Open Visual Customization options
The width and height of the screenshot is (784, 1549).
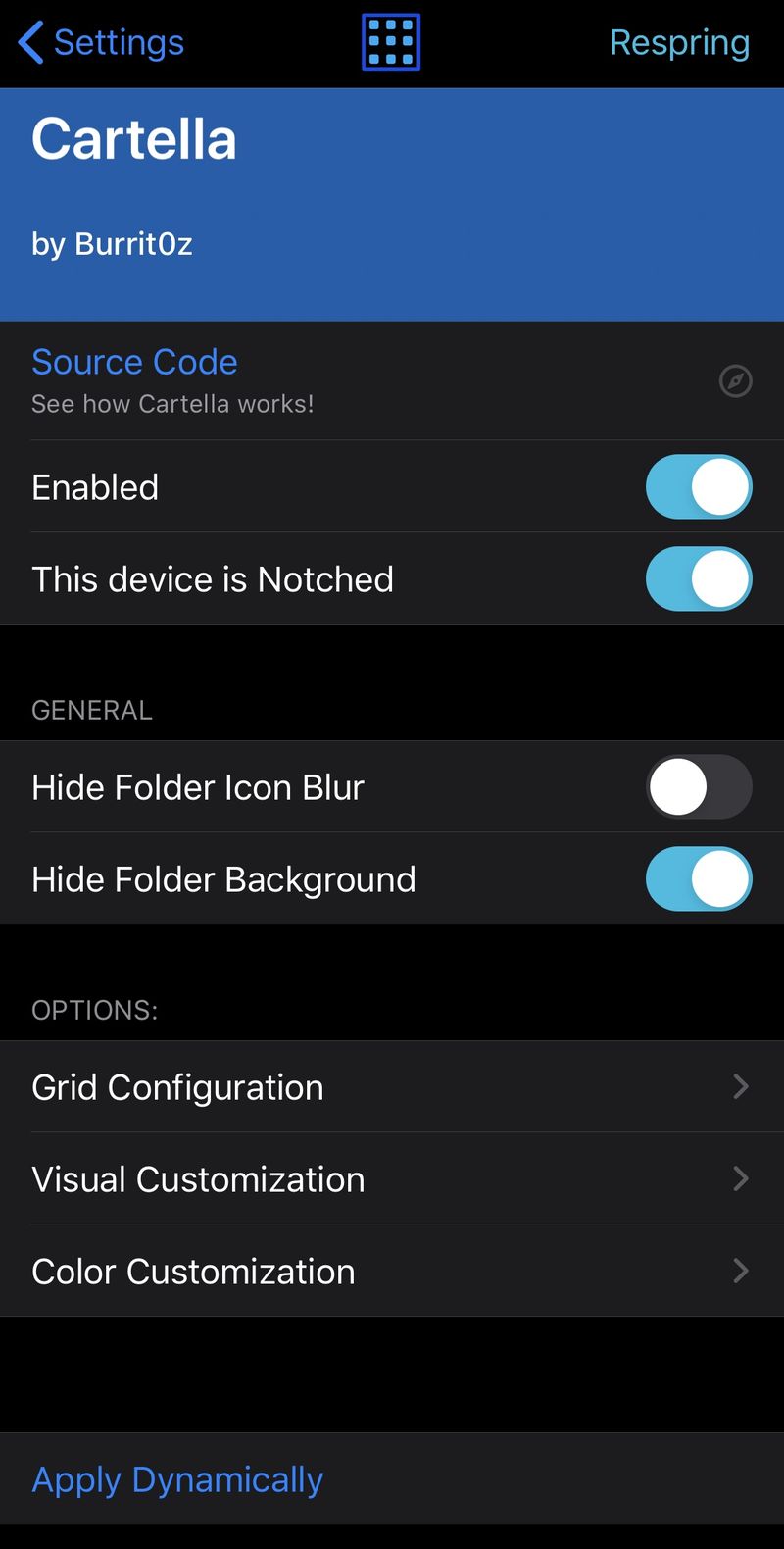tap(392, 1178)
